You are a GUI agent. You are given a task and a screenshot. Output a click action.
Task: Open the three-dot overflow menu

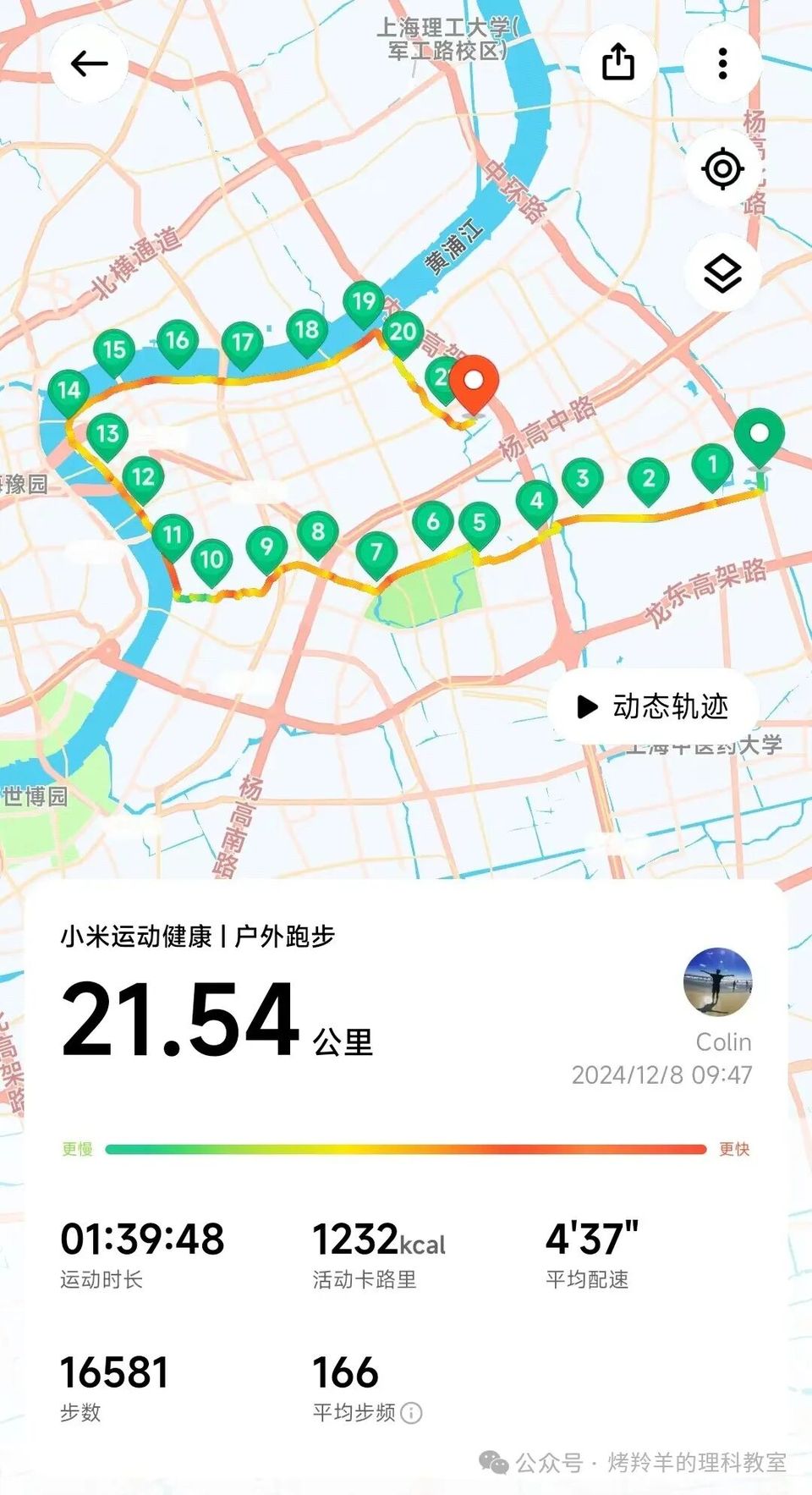pos(722,63)
